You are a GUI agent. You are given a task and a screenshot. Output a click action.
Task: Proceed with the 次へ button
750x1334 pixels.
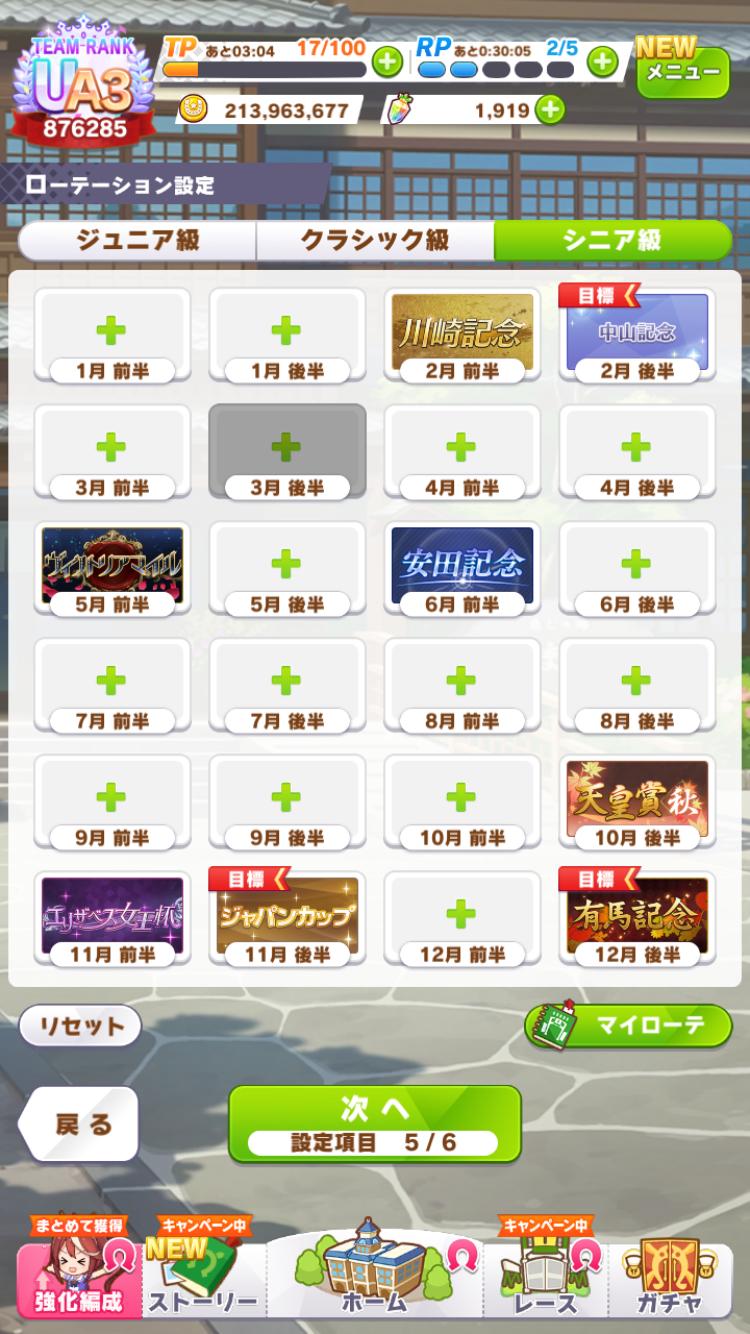[x=374, y=1123]
